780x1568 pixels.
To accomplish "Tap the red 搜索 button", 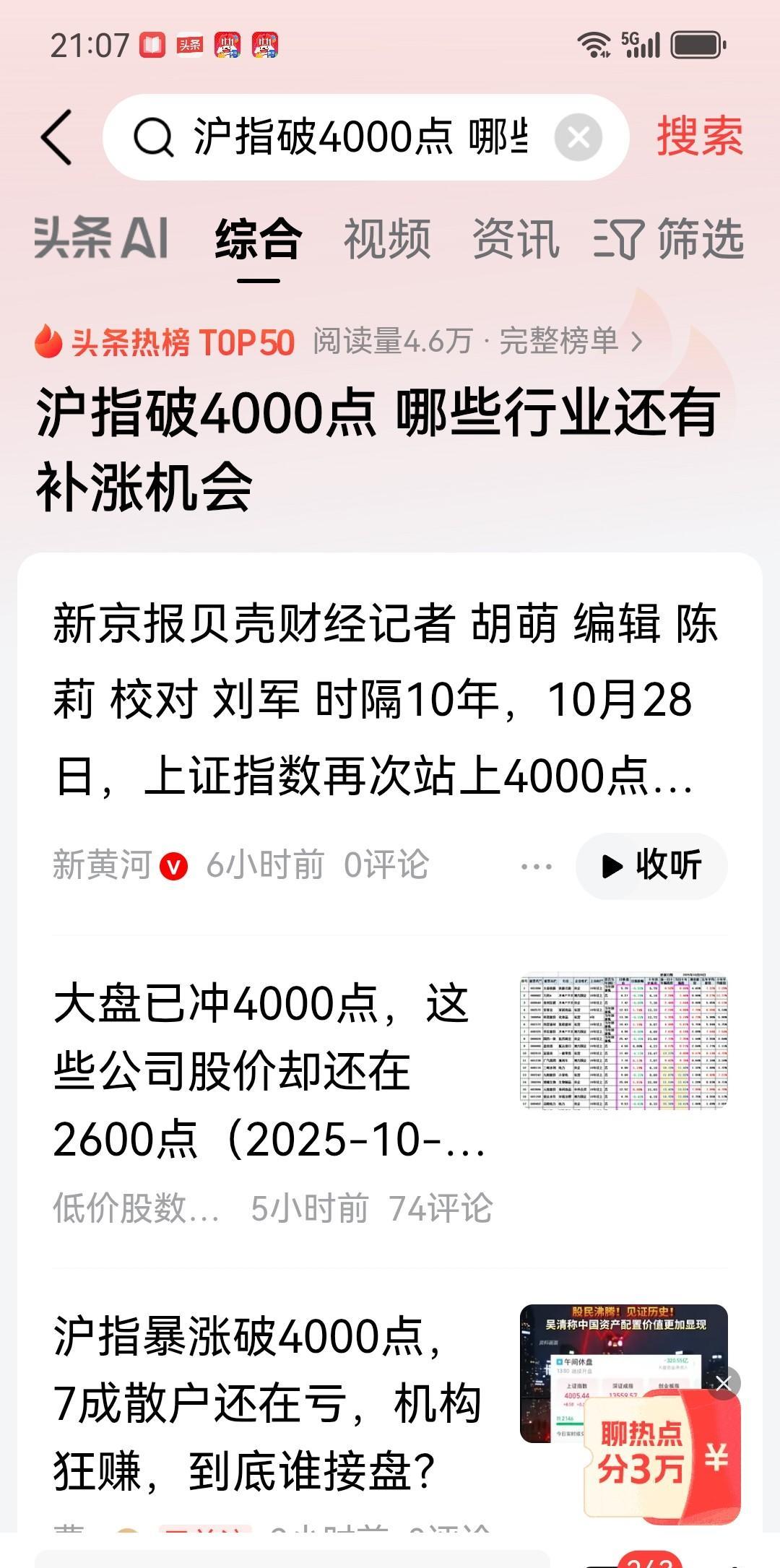I will pyautogui.click(x=699, y=136).
